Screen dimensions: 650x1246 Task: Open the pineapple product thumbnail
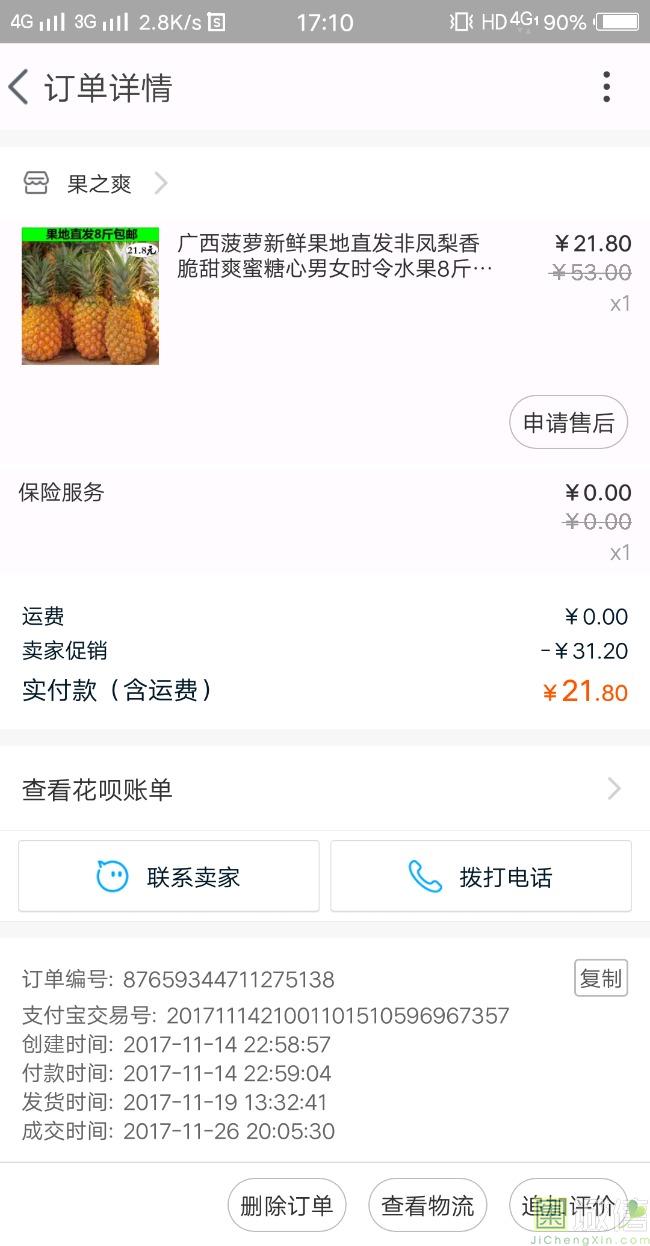tap(90, 296)
